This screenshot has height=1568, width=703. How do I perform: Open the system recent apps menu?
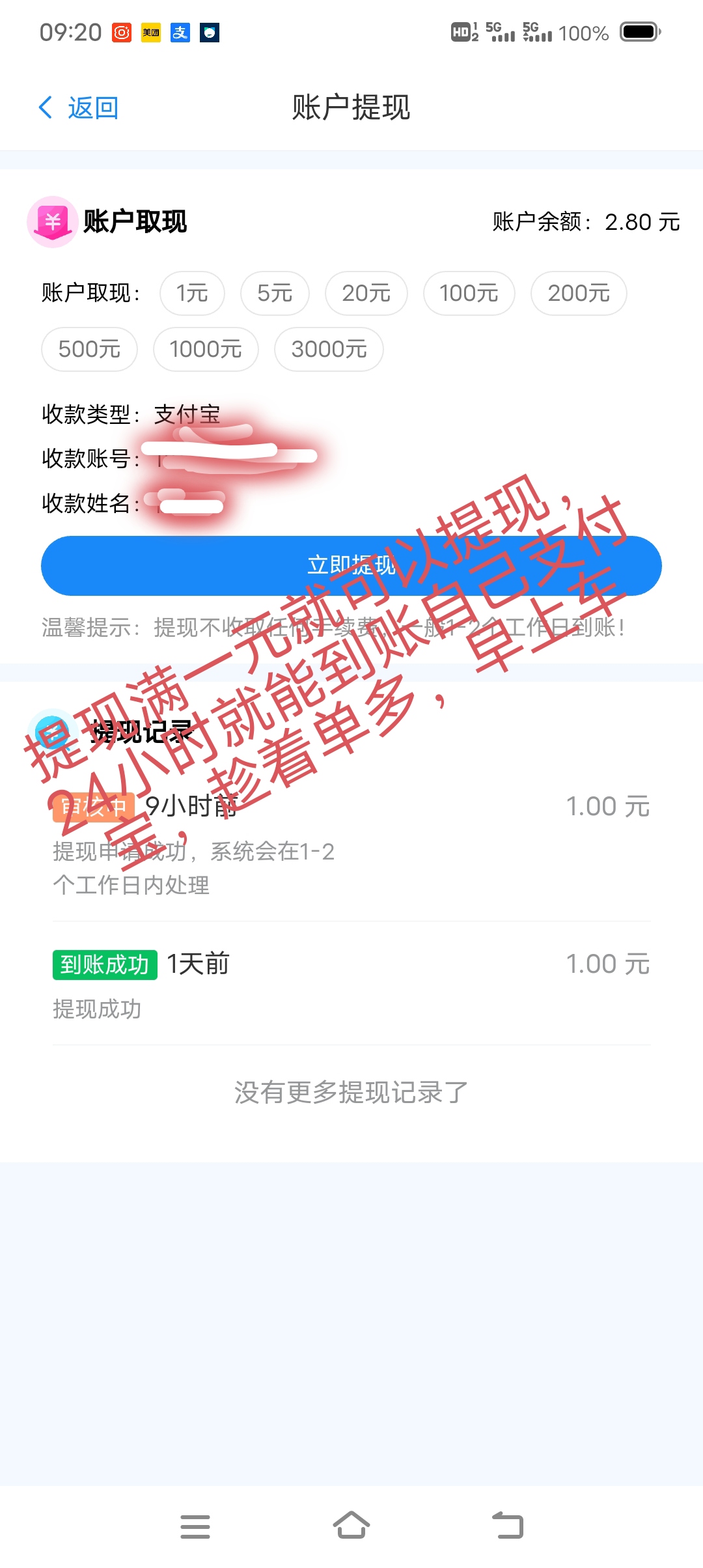pos(195,1526)
